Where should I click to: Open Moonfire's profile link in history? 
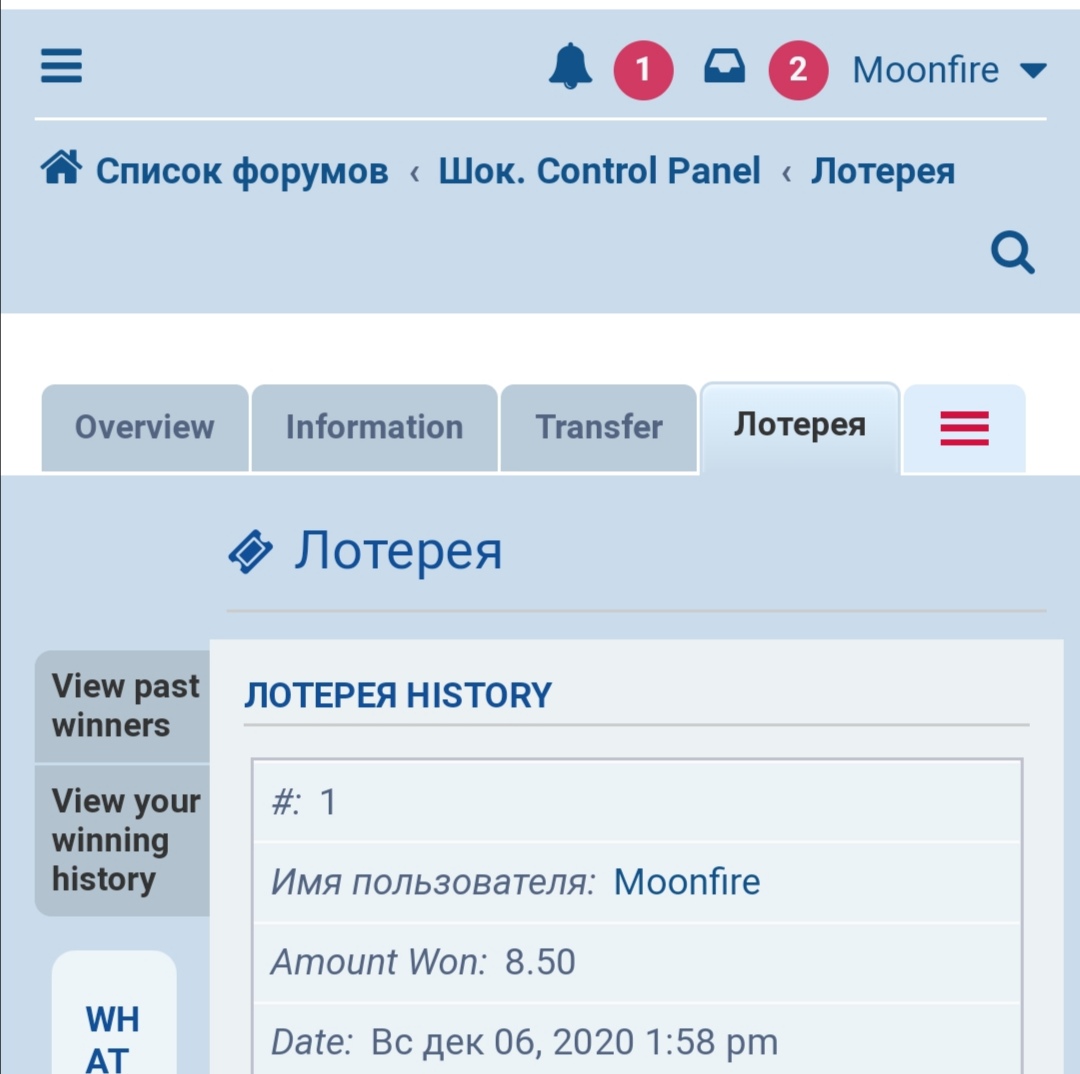click(686, 882)
